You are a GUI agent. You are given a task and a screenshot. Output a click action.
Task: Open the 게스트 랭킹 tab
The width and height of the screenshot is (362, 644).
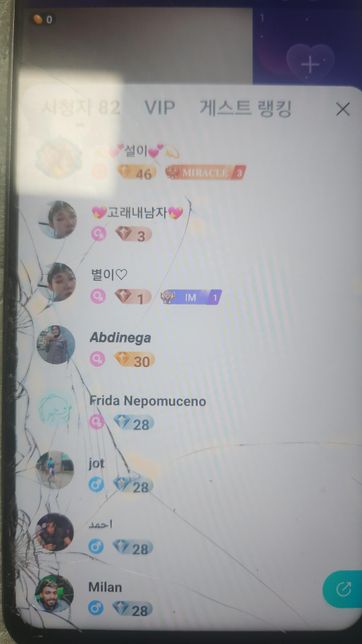[246, 108]
